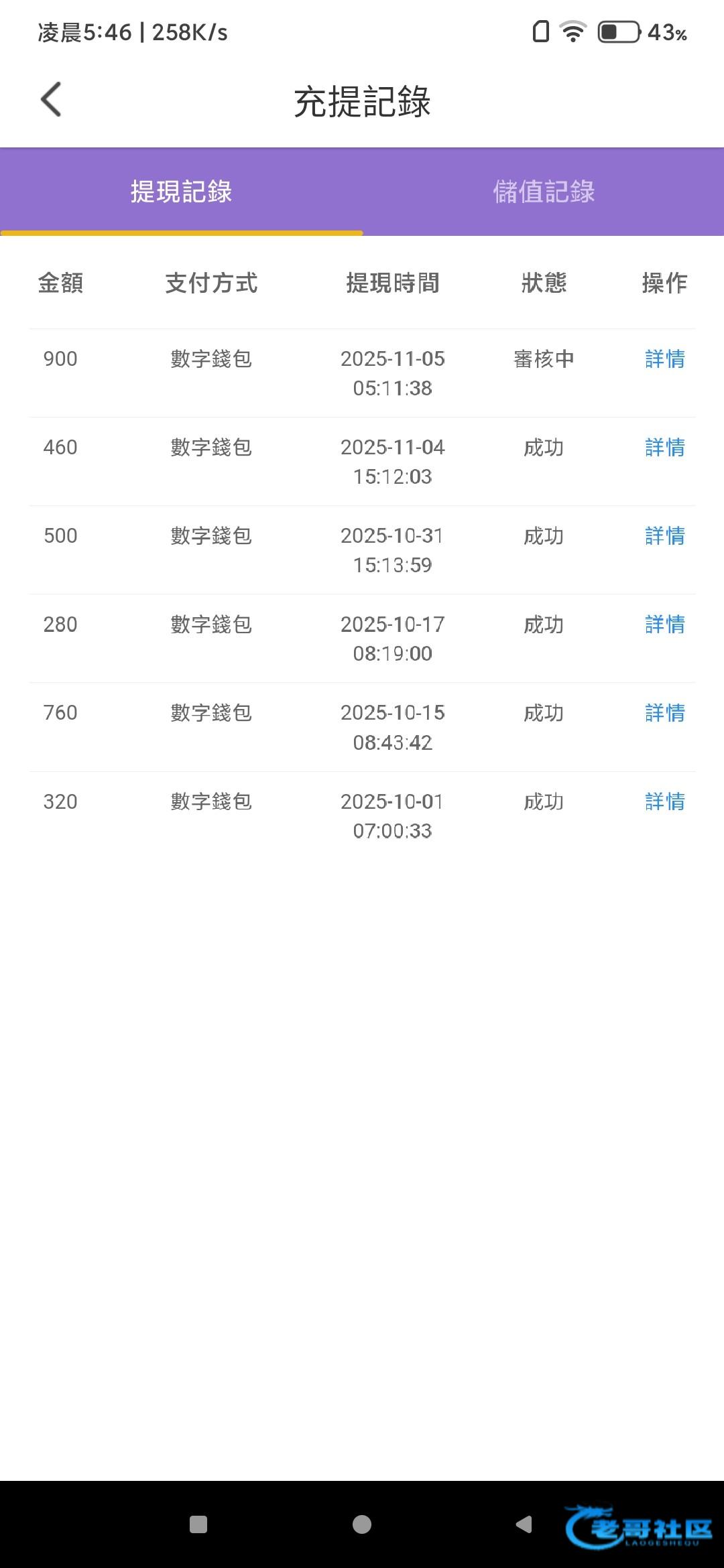
Task: Open 詳情 for the 320 withdrawal
Action: (x=664, y=801)
